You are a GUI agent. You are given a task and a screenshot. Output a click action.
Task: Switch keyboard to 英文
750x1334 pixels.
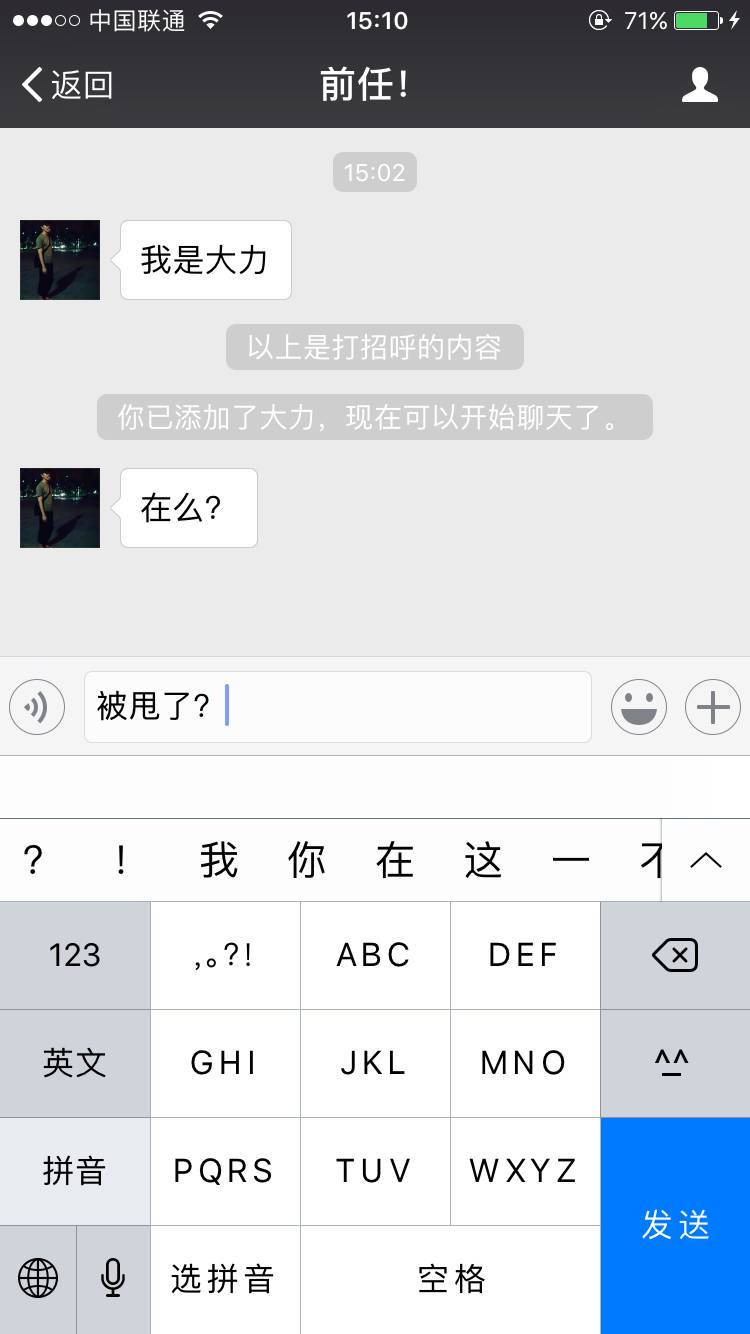pyautogui.click(x=75, y=1063)
